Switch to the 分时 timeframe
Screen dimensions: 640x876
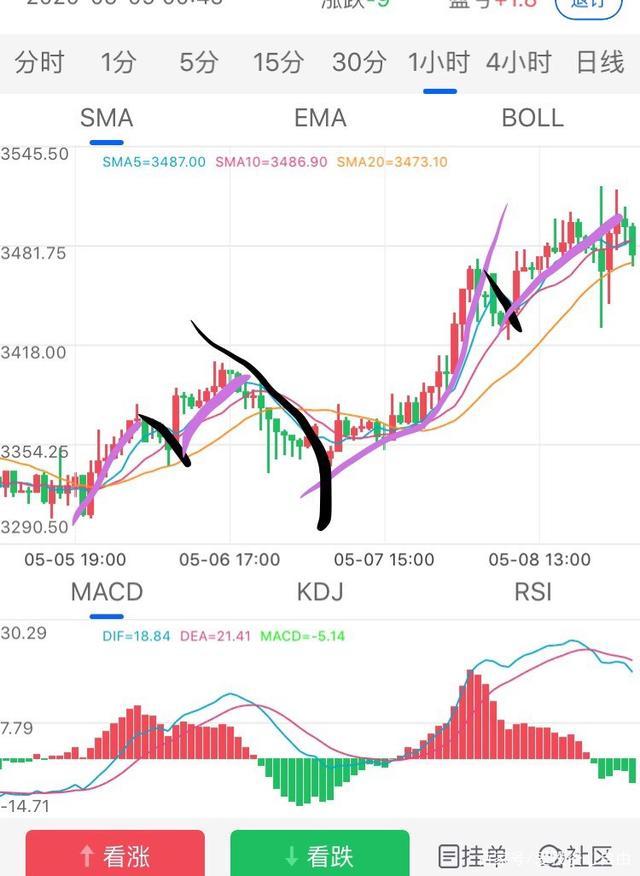[39, 62]
